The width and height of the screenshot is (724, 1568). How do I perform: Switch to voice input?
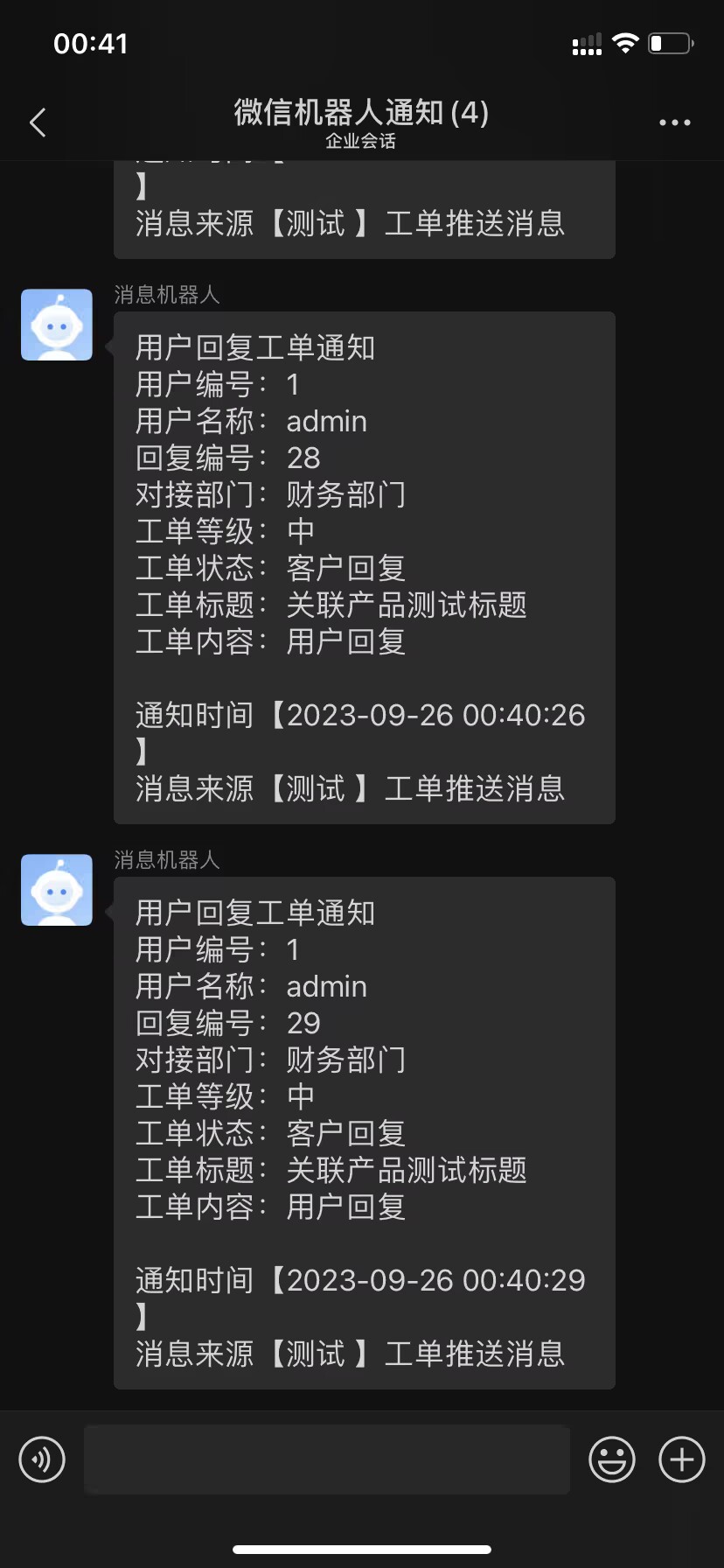pyautogui.click(x=42, y=1459)
